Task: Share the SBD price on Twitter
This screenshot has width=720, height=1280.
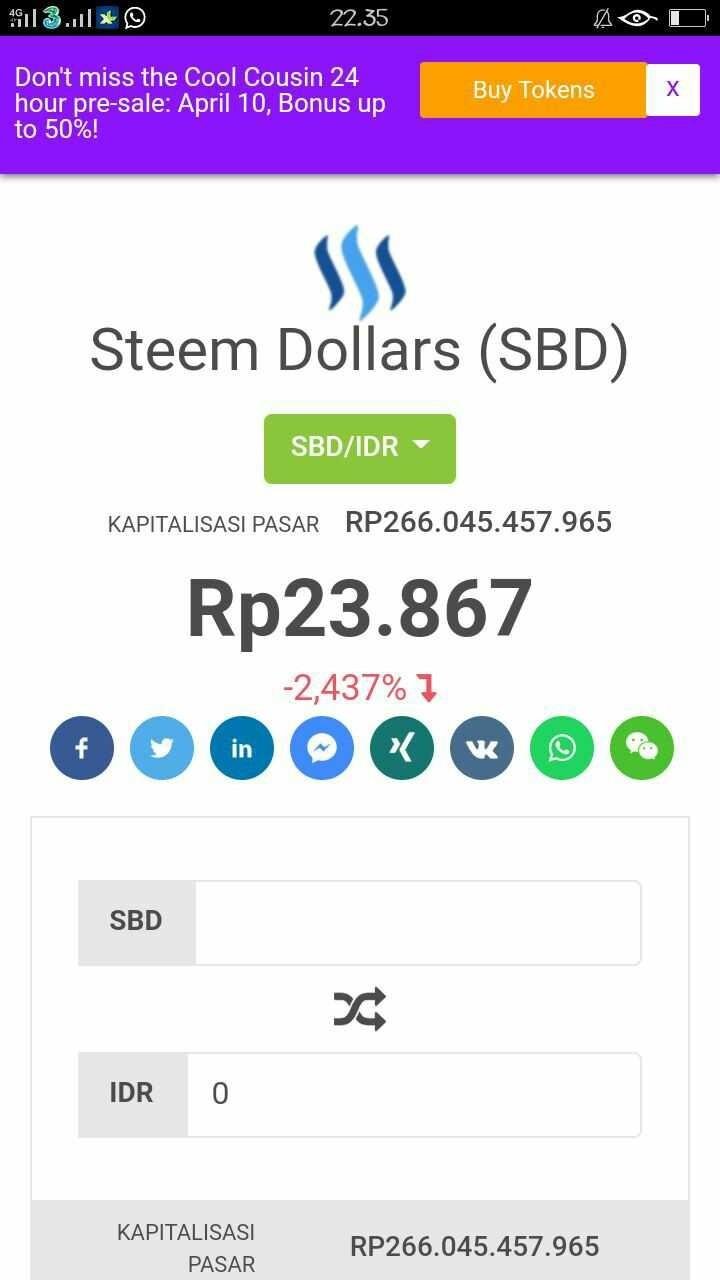Action: (162, 748)
